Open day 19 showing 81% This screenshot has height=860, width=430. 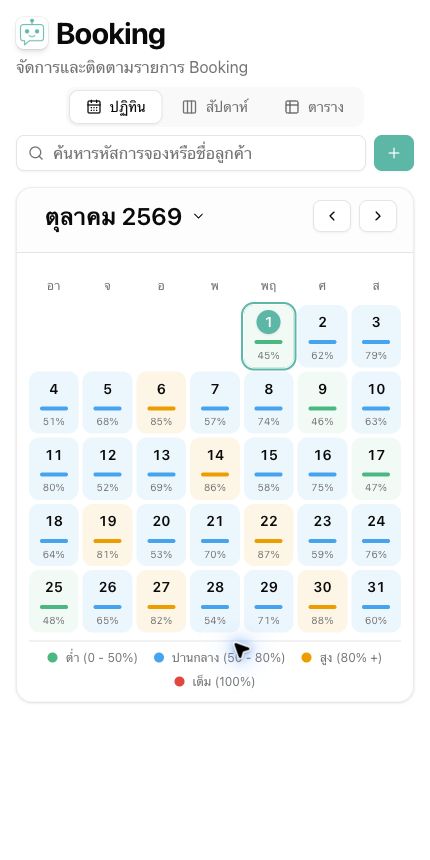108,535
